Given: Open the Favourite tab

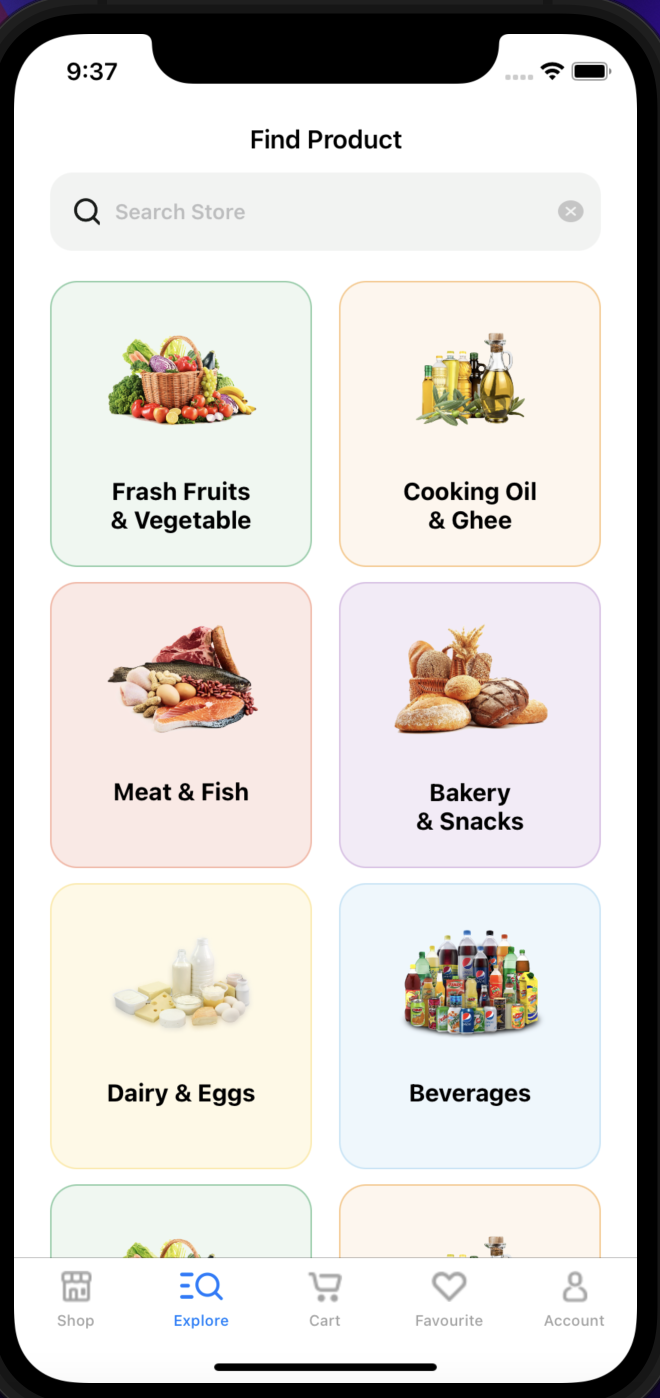Looking at the screenshot, I should tap(449, 1299).
